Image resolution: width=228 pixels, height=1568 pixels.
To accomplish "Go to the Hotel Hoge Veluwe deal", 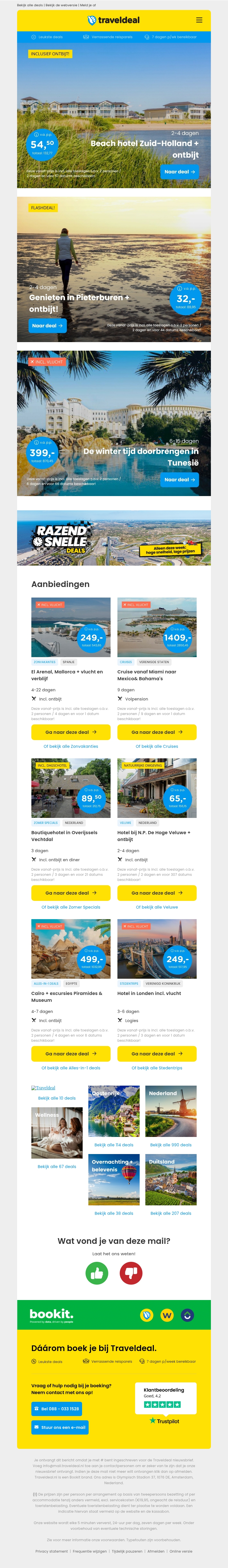I will pos(156,893).
